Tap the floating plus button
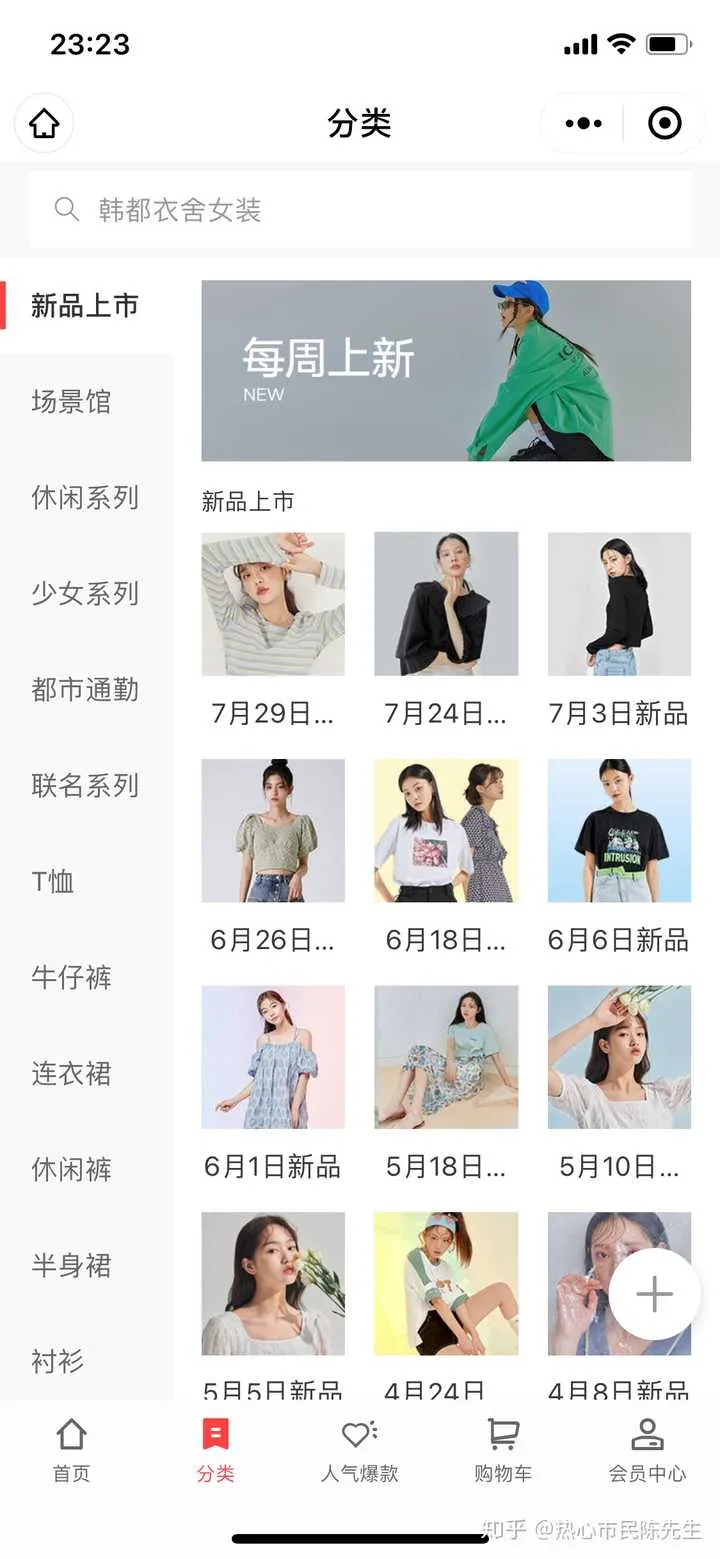Viewport: 720px width, 1559px height. tap(655, 1294)
